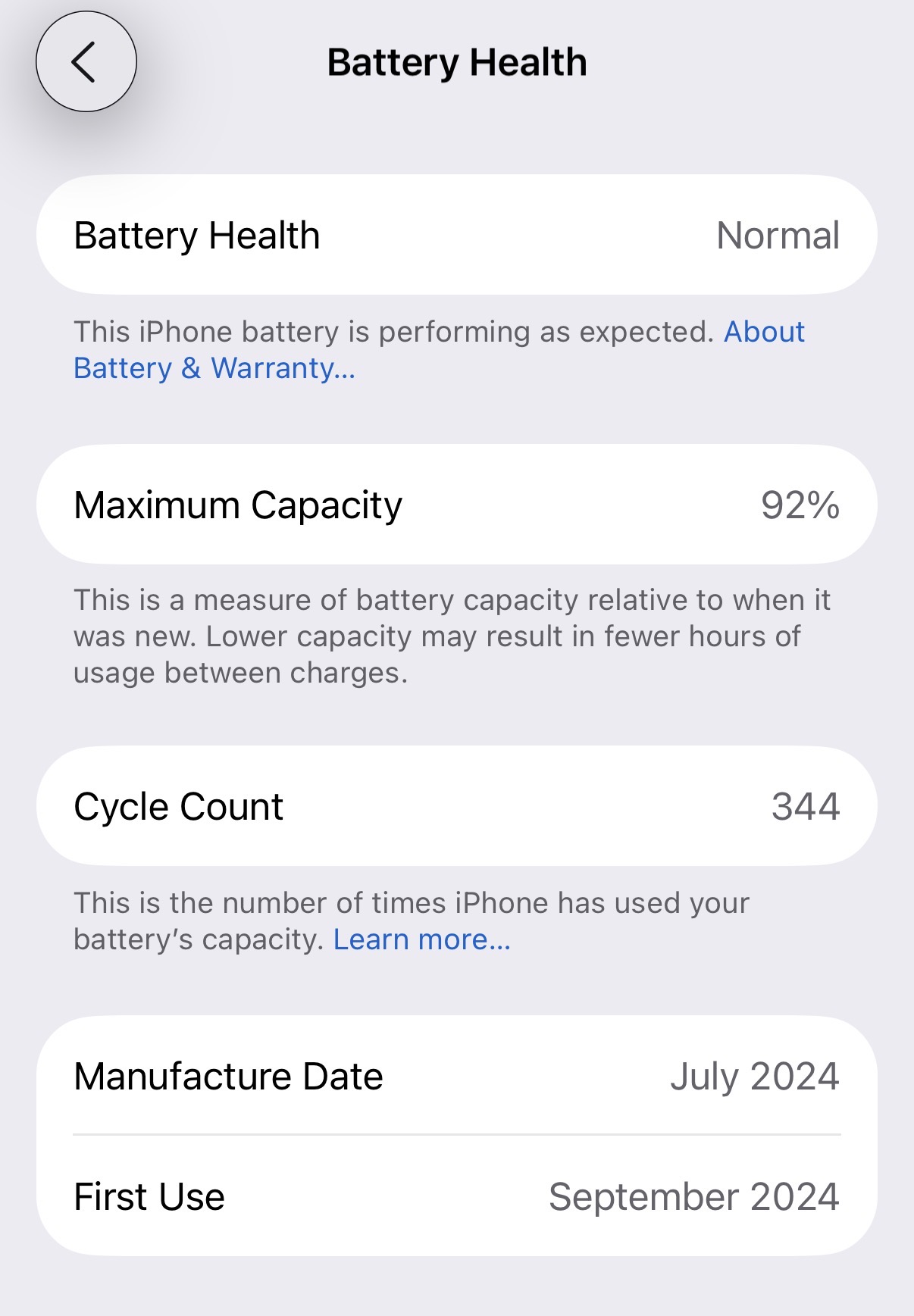The width and height of the screenshot is (914, 1316).
Task: Go back from Battery Health
Action: (86, 61)
